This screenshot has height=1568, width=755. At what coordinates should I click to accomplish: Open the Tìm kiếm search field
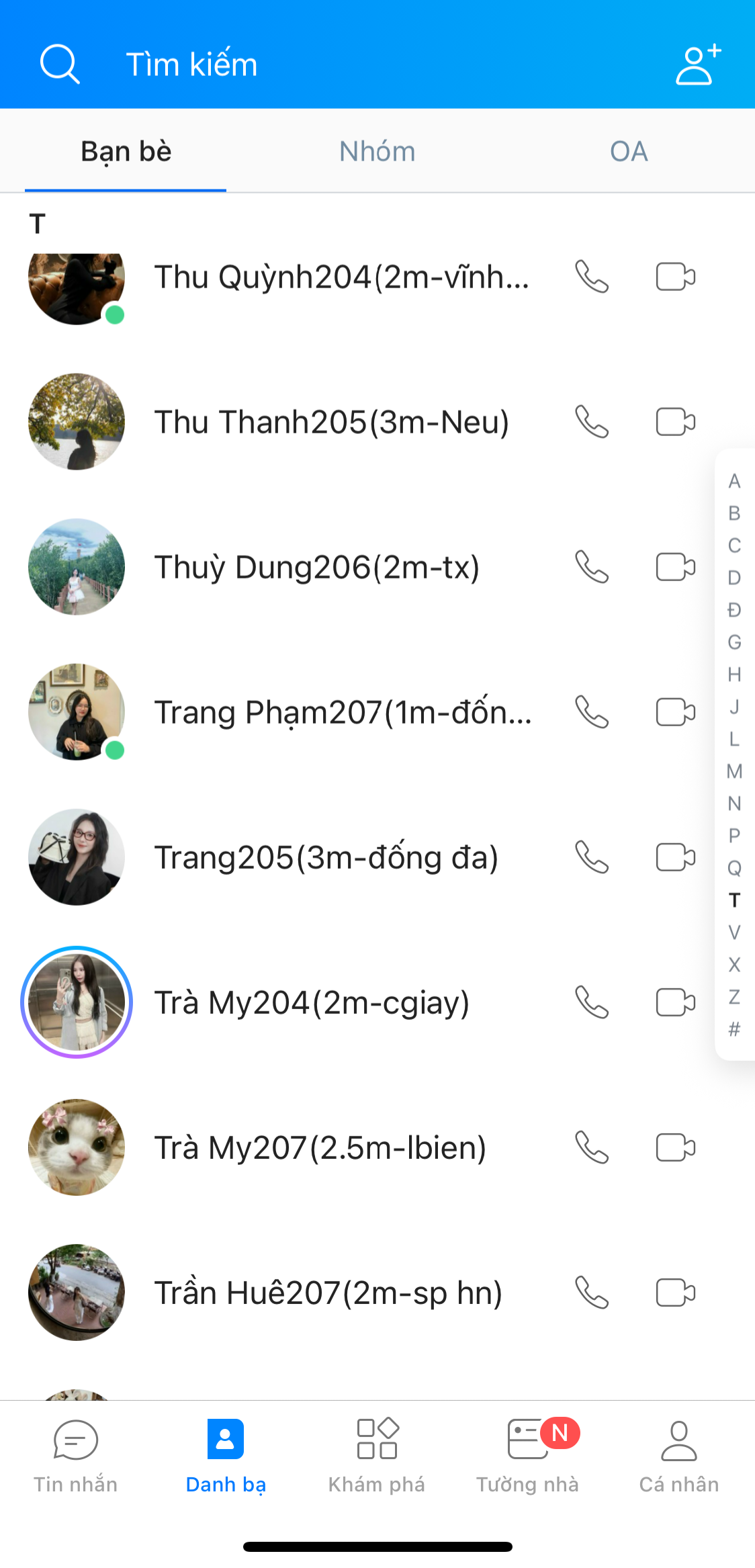click(x=191, y=64)
